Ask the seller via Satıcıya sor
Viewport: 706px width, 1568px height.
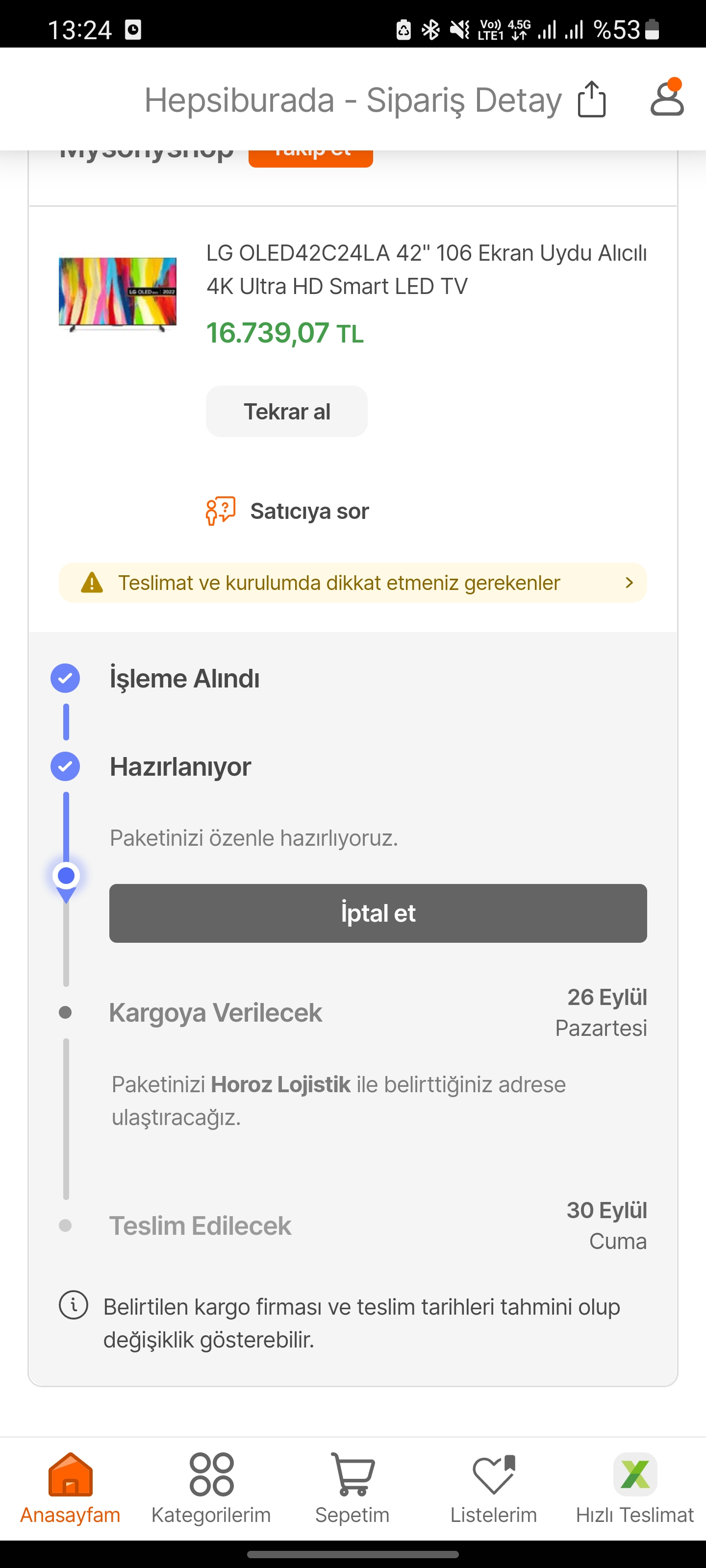point(287,511)
